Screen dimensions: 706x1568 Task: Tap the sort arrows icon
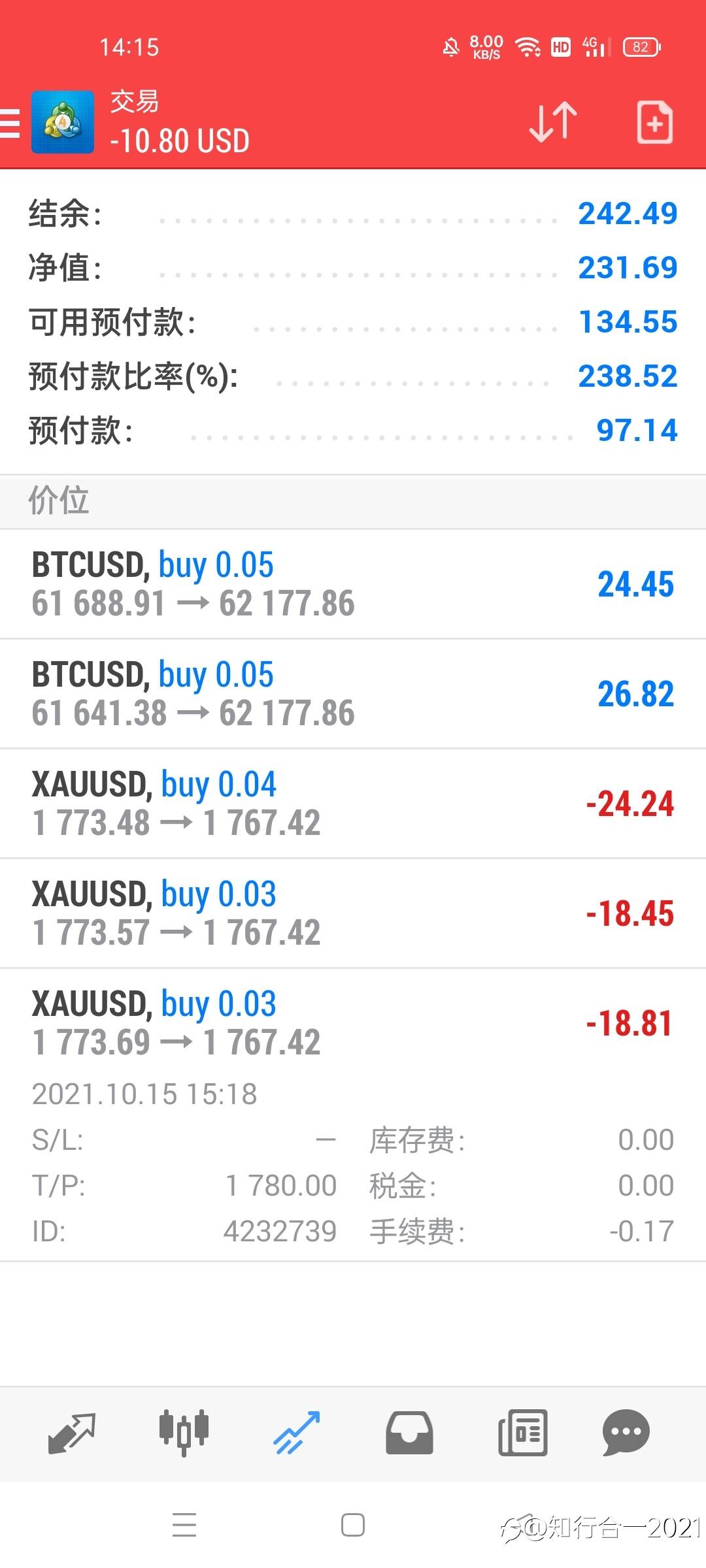coord(553,122)
